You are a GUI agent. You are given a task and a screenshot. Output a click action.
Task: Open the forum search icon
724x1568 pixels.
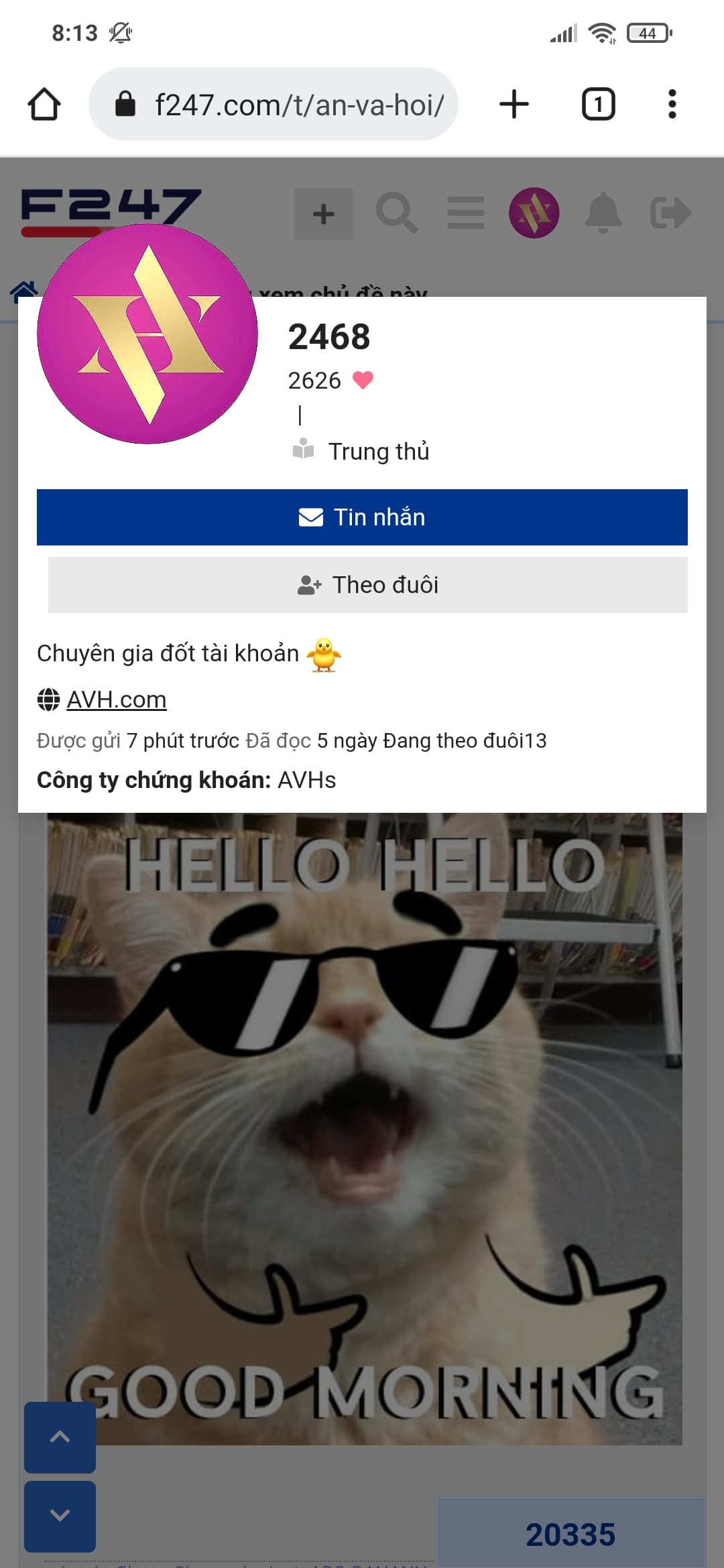396,214
